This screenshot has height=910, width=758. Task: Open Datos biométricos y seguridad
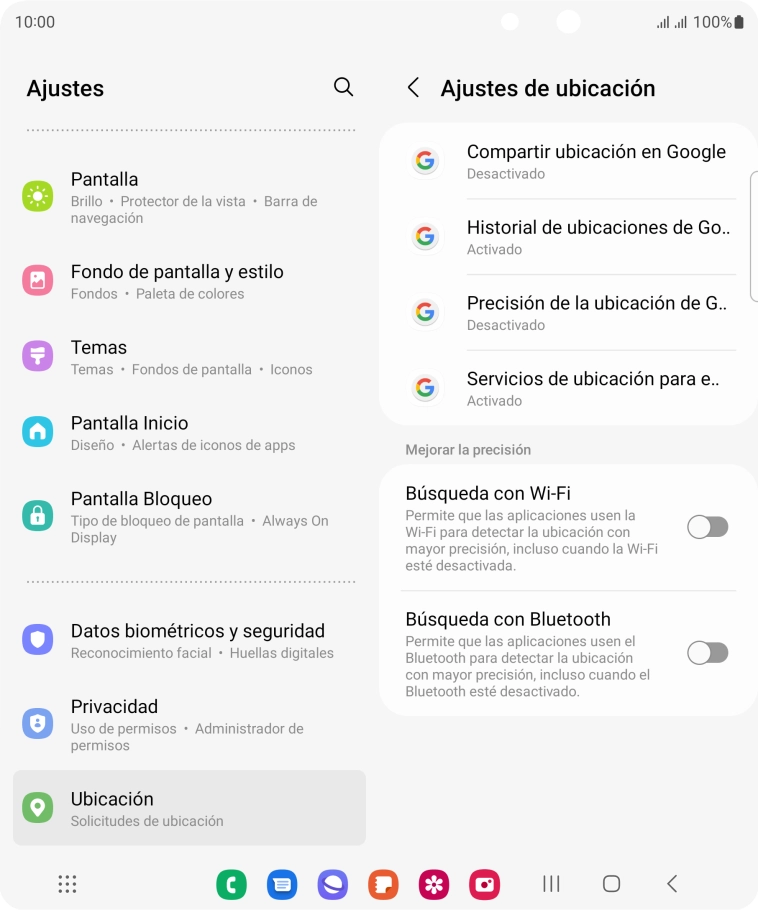[189, 641]
